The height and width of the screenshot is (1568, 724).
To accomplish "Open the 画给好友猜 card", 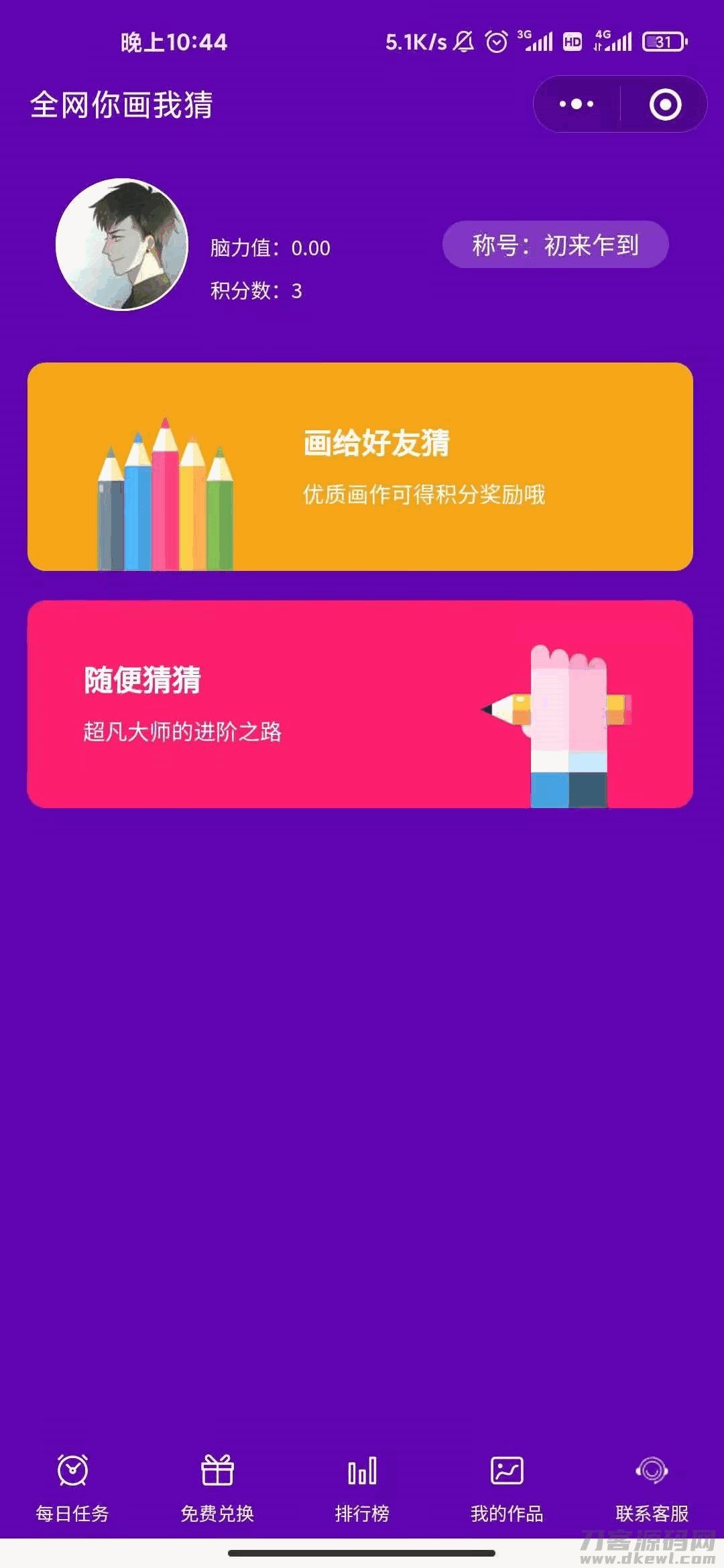I will coord(362,466).
